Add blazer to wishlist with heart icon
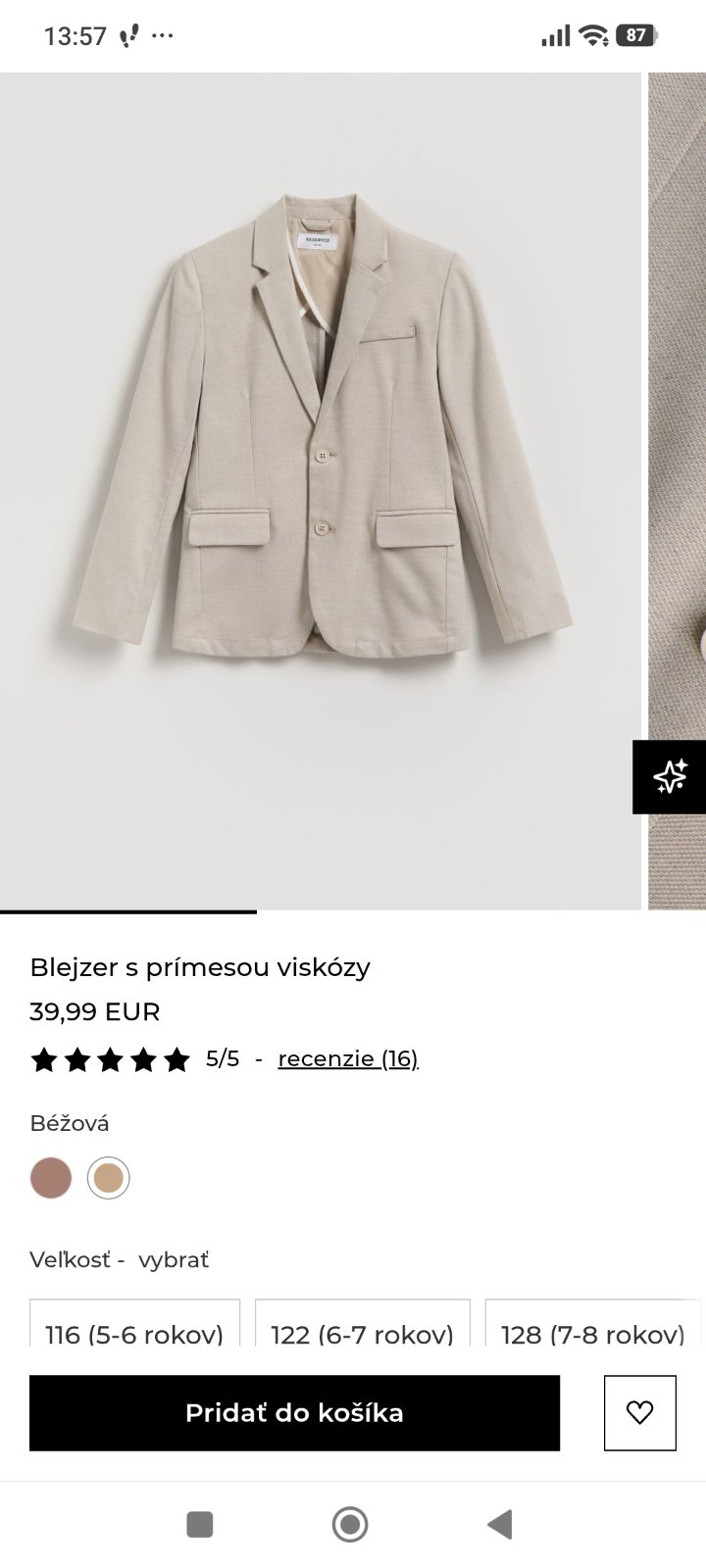706x1568 pixels. (639, 1412)
